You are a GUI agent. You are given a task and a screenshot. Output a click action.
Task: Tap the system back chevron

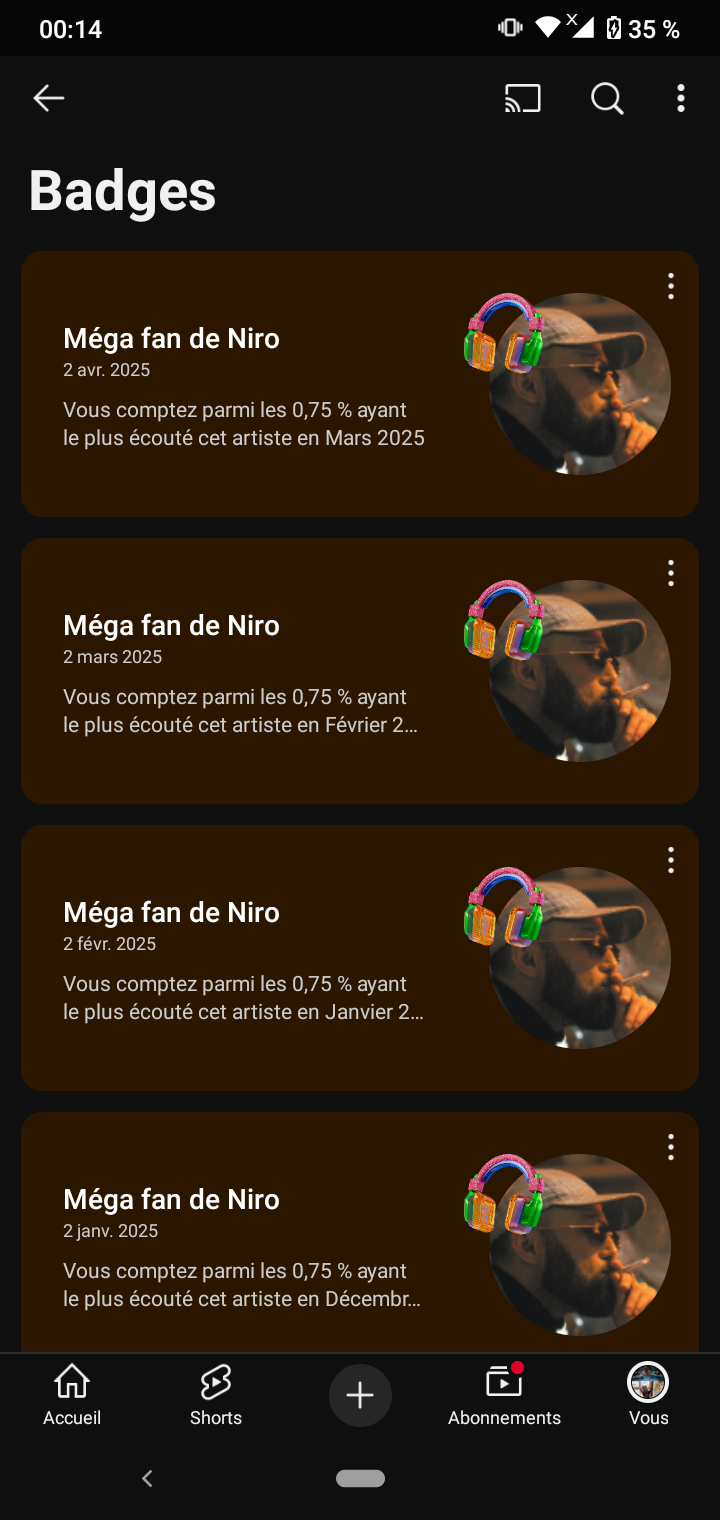tap(147, 1478)
